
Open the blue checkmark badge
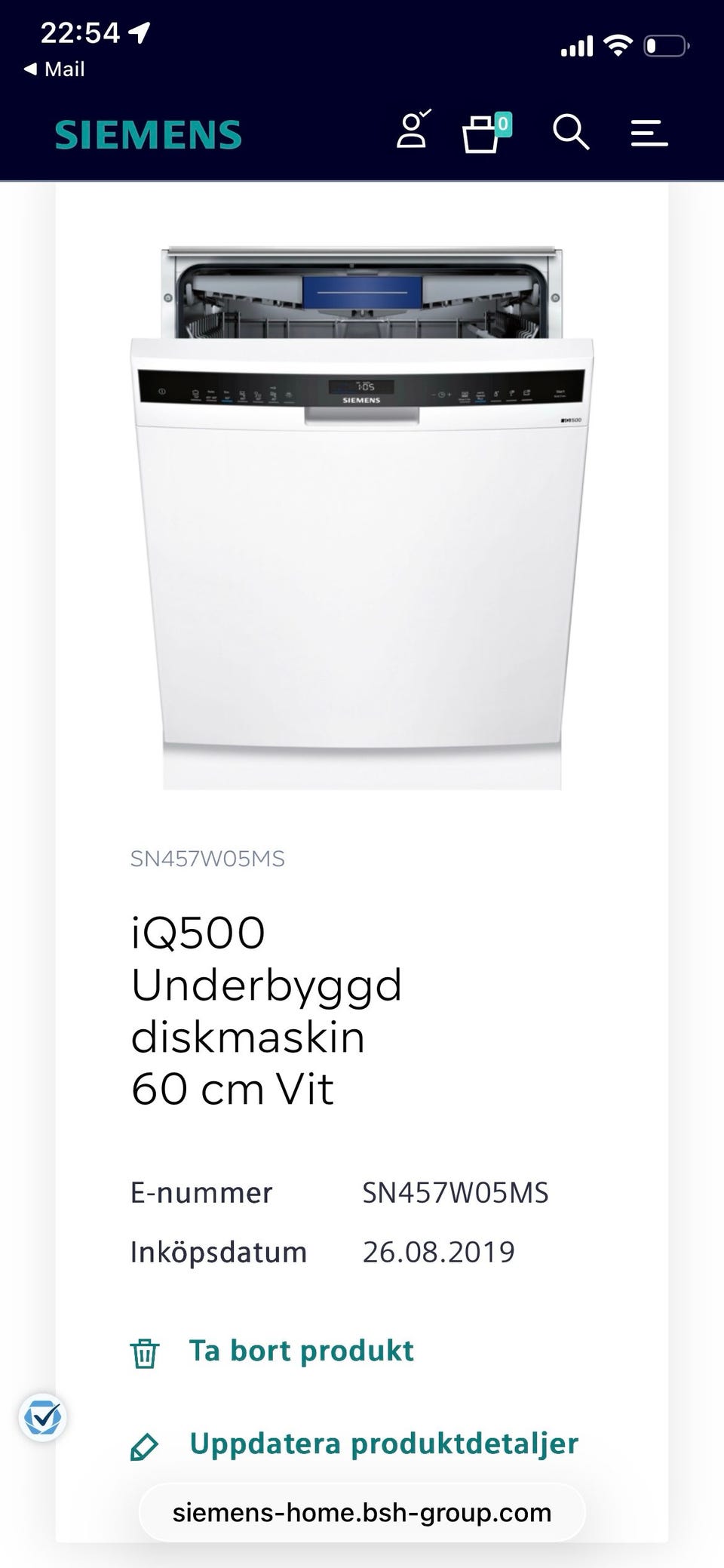[x=43, y=1418]
